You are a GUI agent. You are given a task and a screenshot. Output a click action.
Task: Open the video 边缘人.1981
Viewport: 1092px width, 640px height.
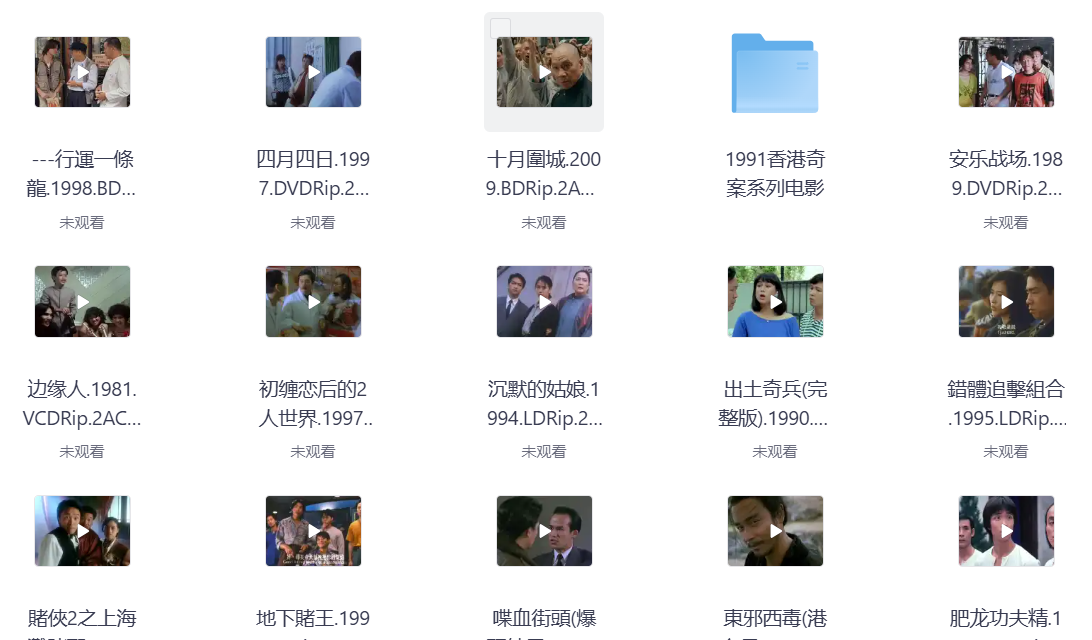click(82, 301)
